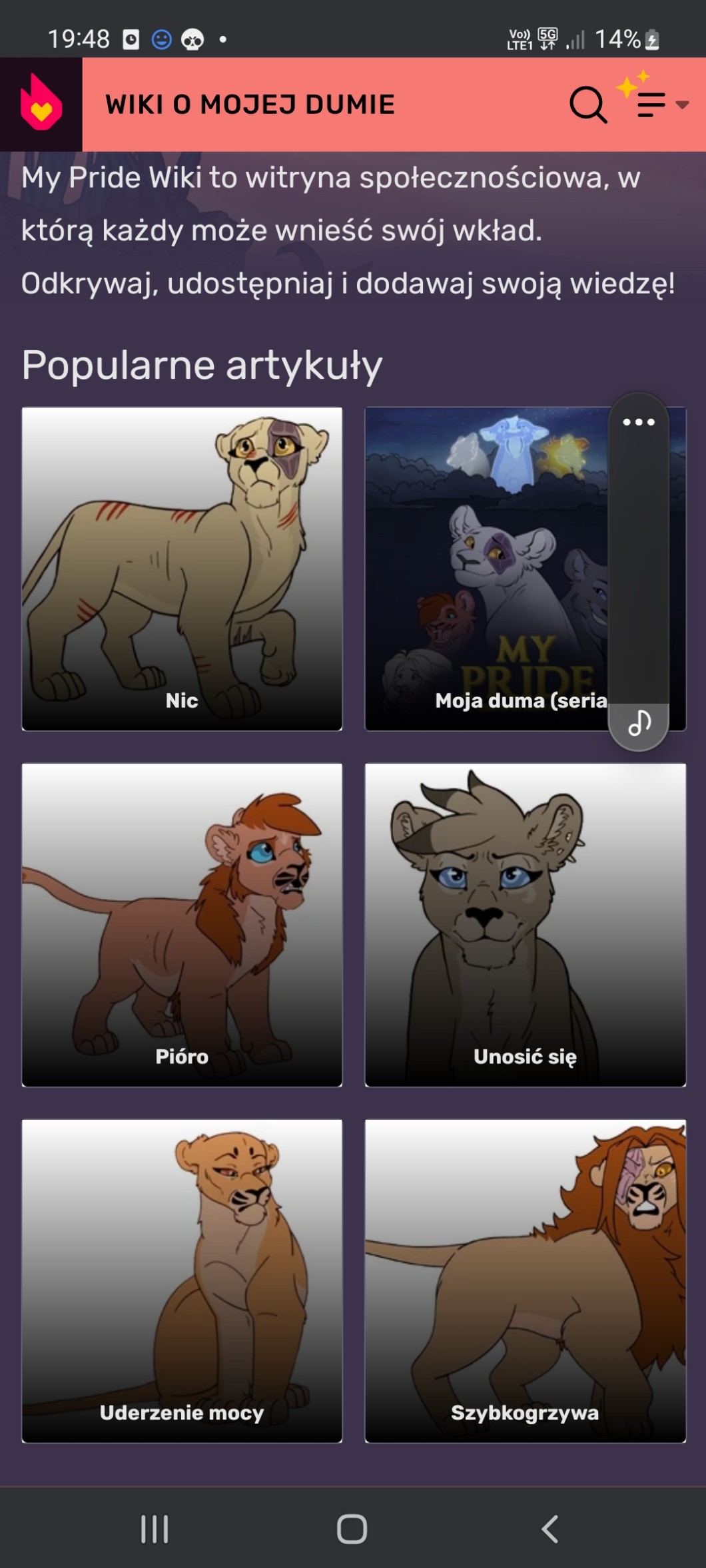Go back using system navigation
706x1568 pixels.
click(x=550, y=1529)
